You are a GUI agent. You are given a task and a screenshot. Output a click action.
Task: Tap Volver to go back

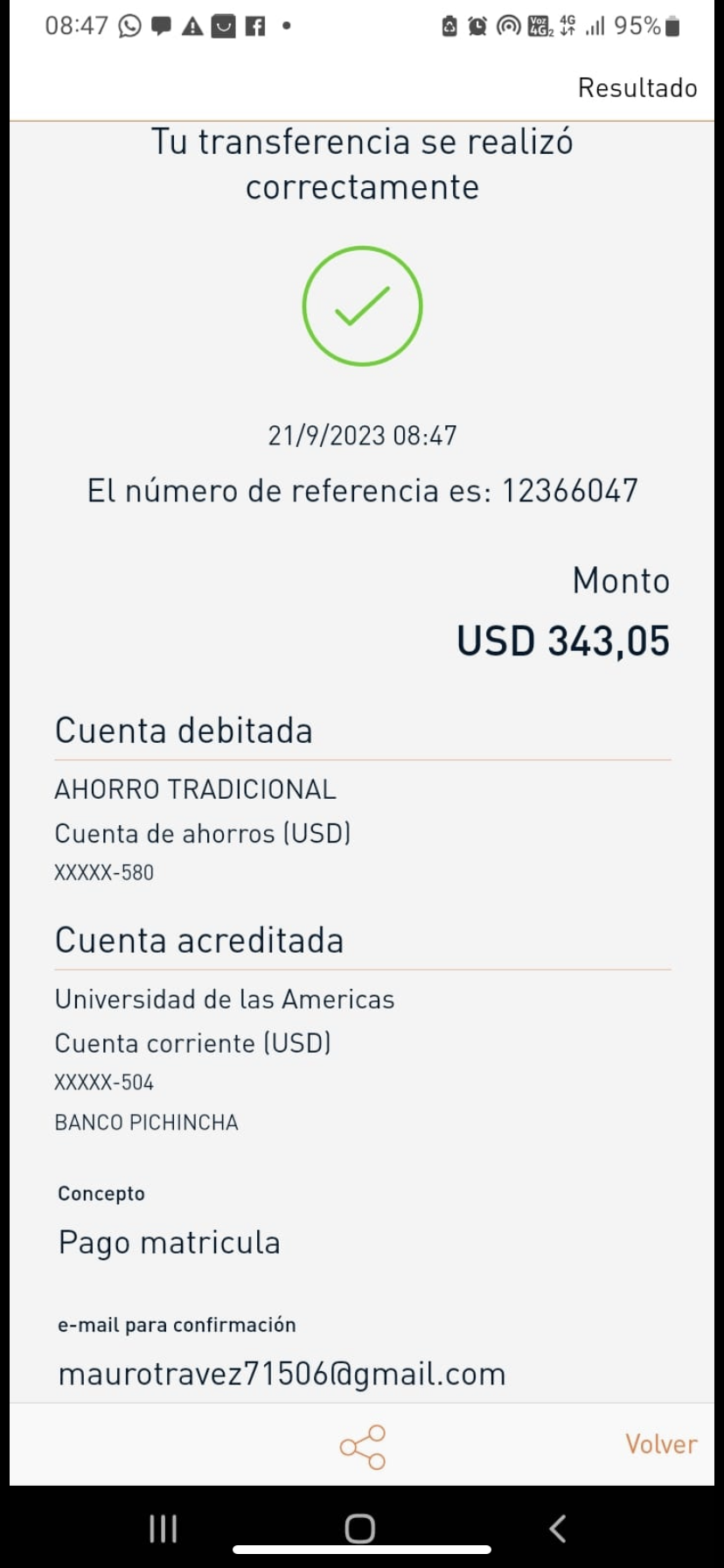pyautogui.click(x=661, y=1444)
